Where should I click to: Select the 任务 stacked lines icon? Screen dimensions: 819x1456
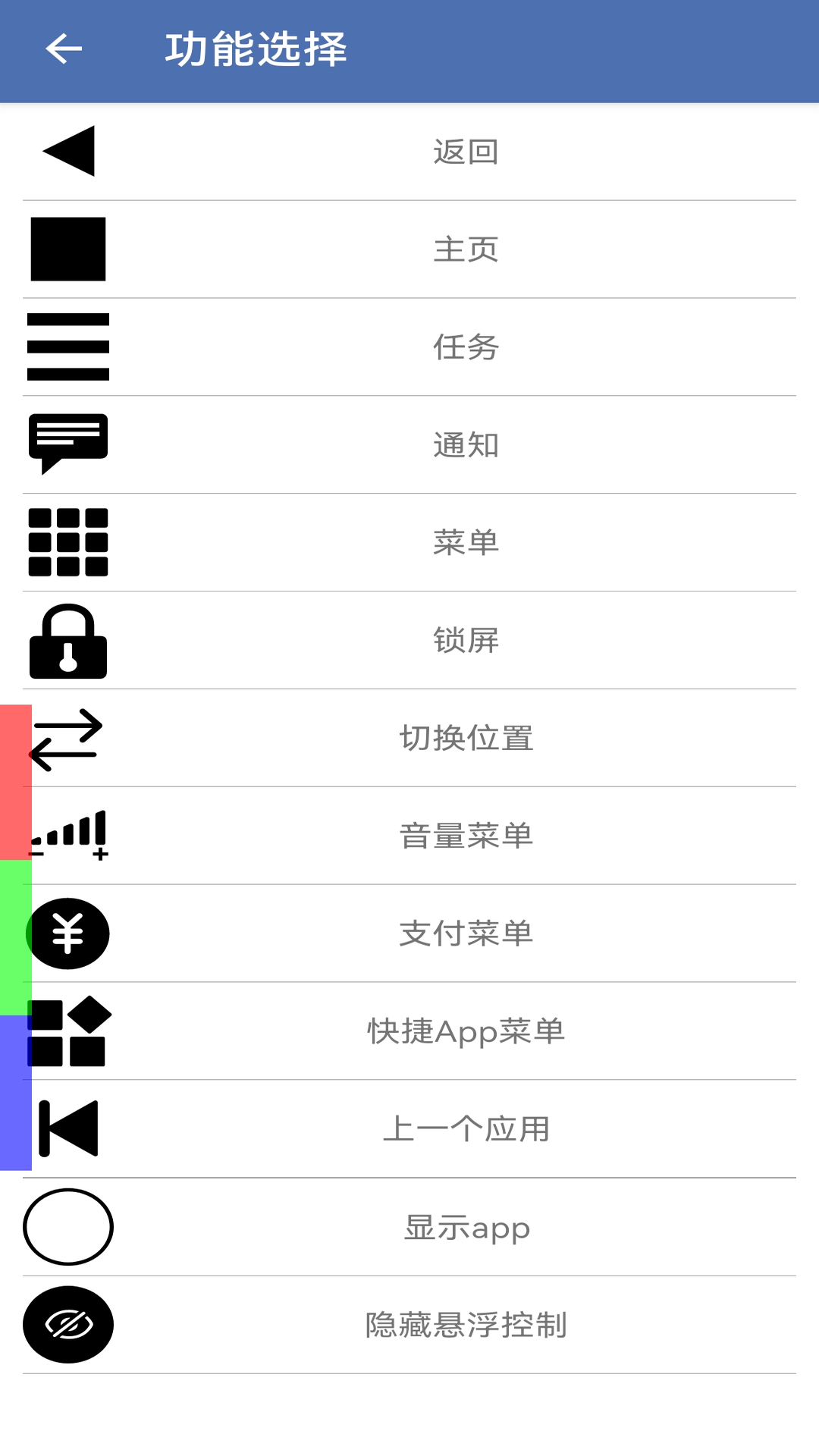(x=67, y=347)
